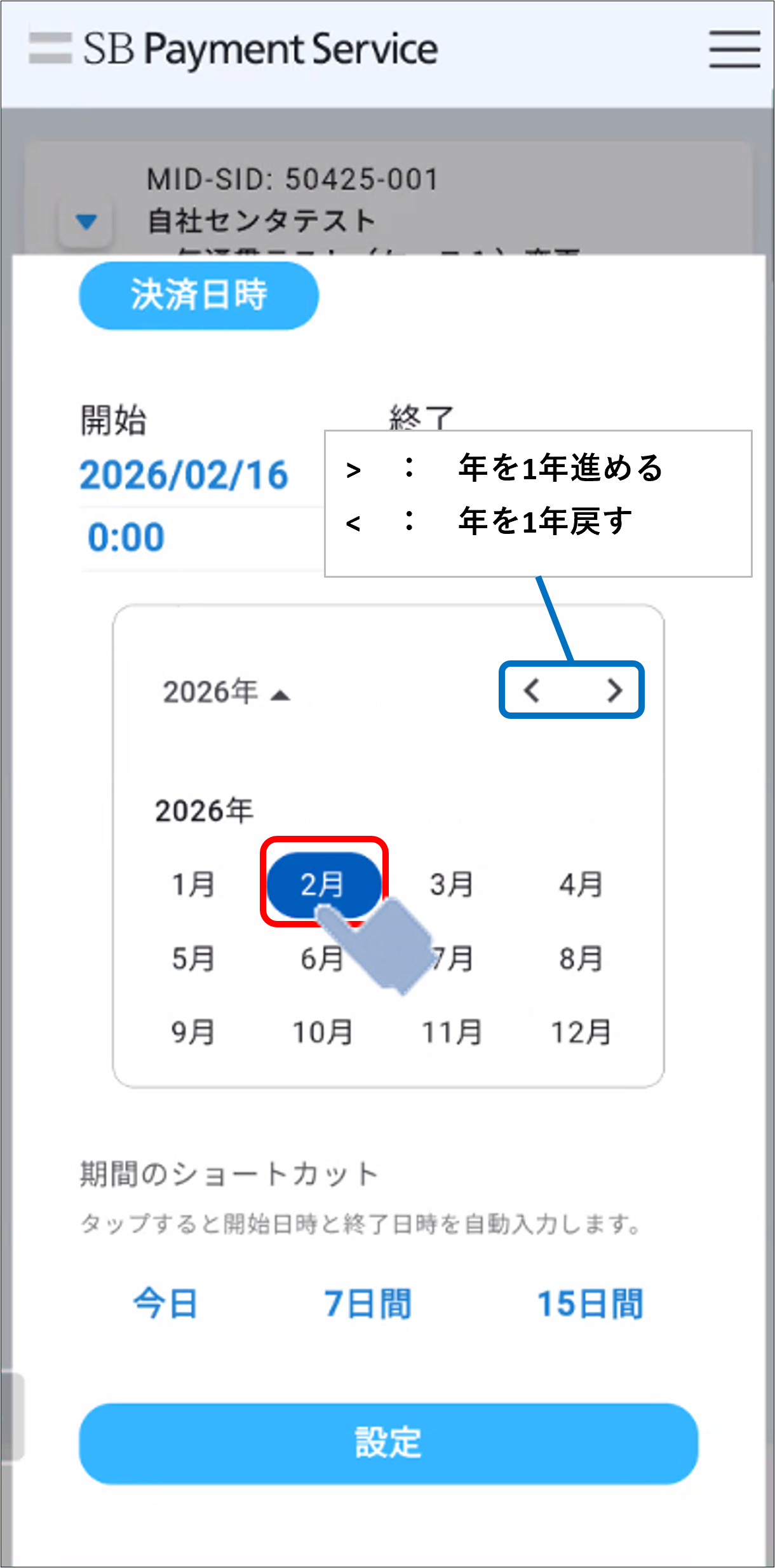Confirm with the 設定 button

coord(388,1443)
